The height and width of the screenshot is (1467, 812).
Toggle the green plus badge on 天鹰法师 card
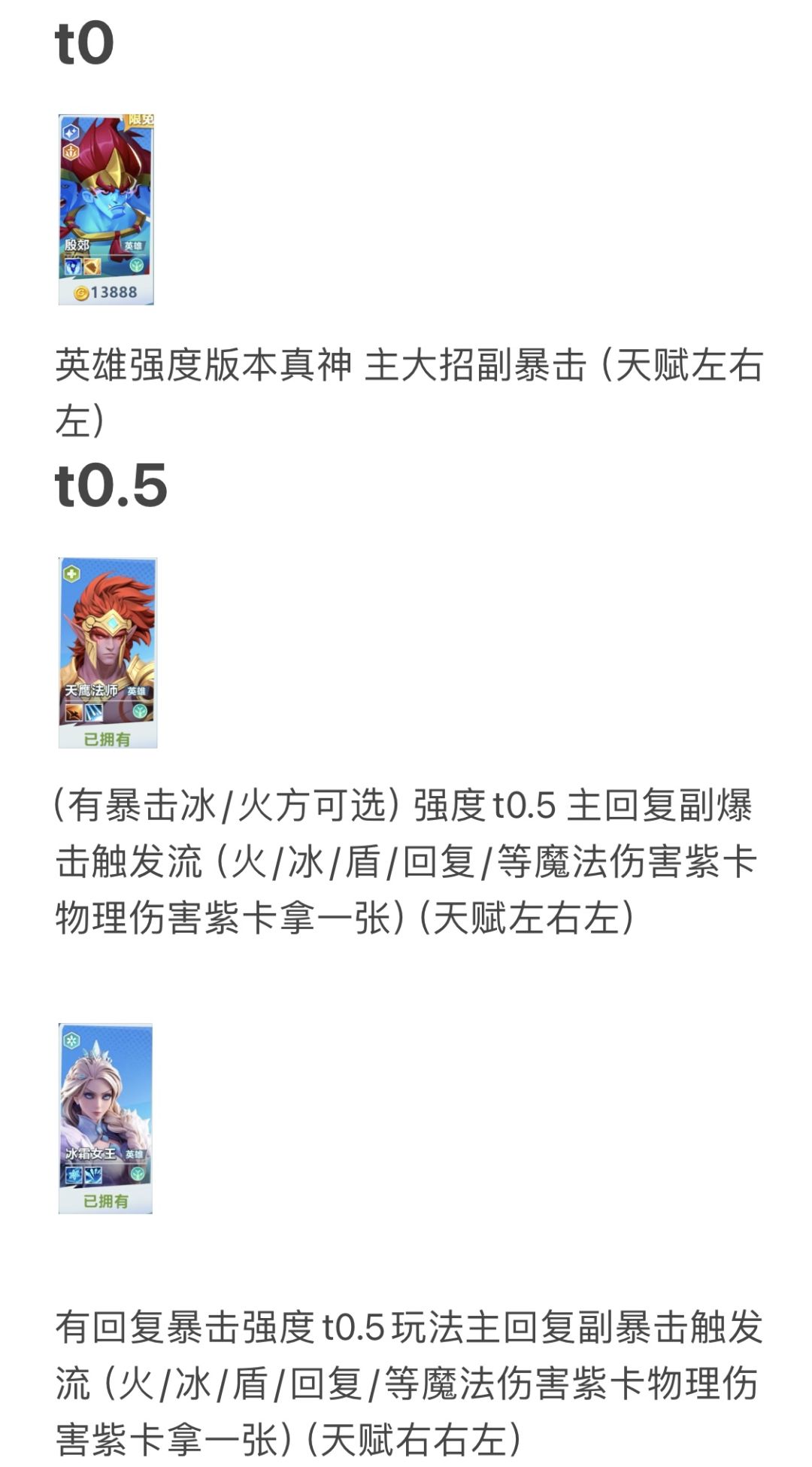[72, 574]
